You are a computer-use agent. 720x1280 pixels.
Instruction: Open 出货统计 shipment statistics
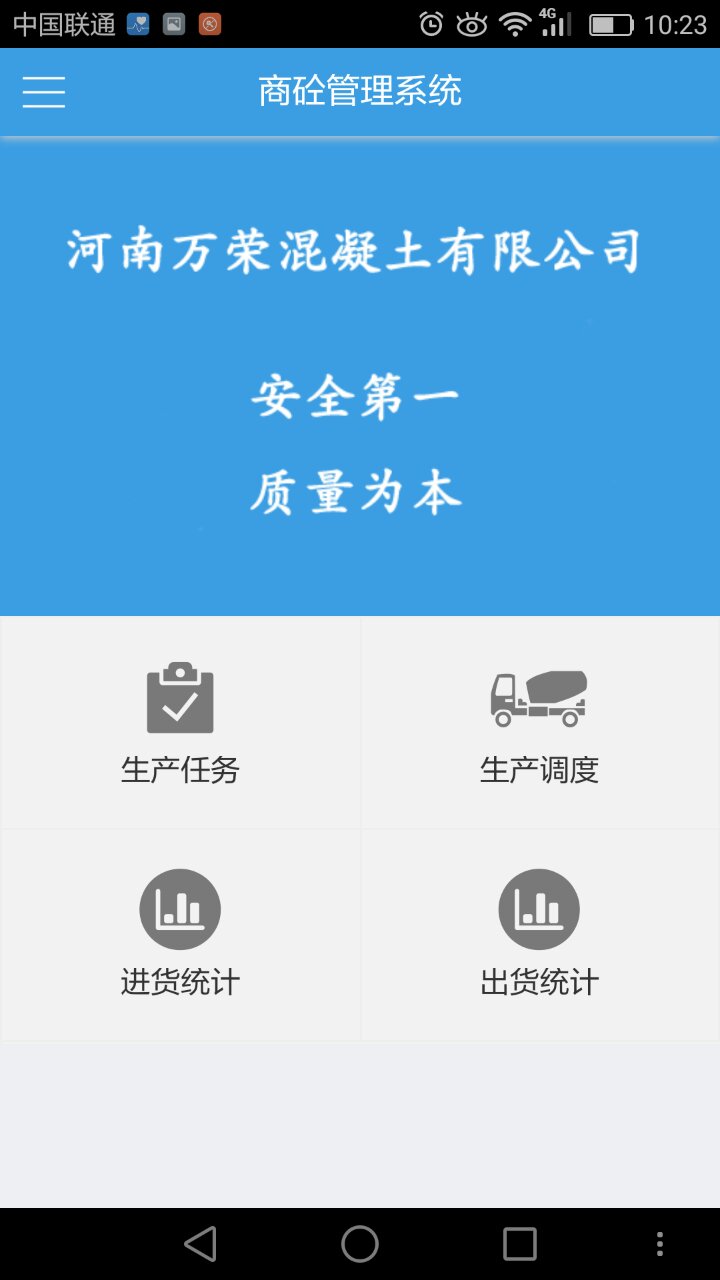539,935
